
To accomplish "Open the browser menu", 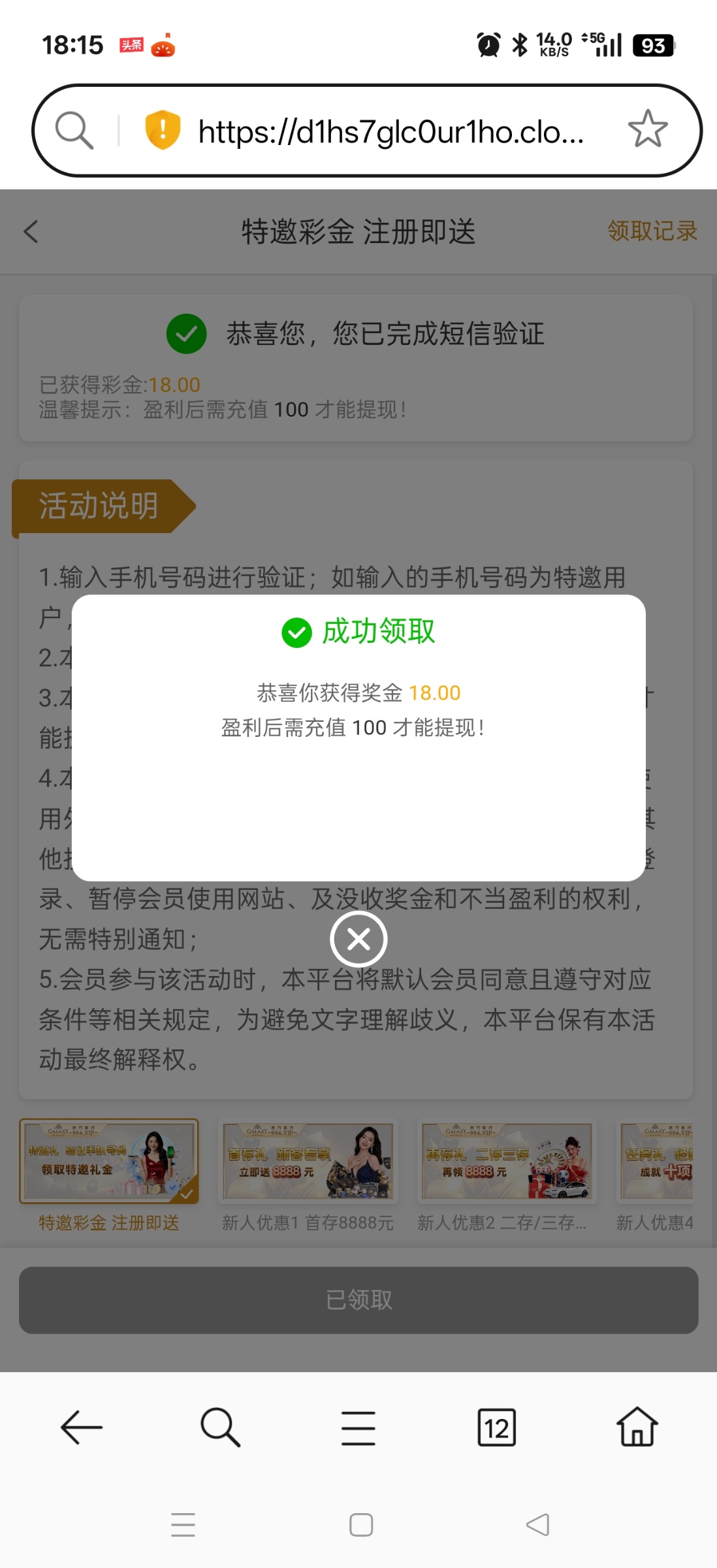I will (x=358, y=1428).
